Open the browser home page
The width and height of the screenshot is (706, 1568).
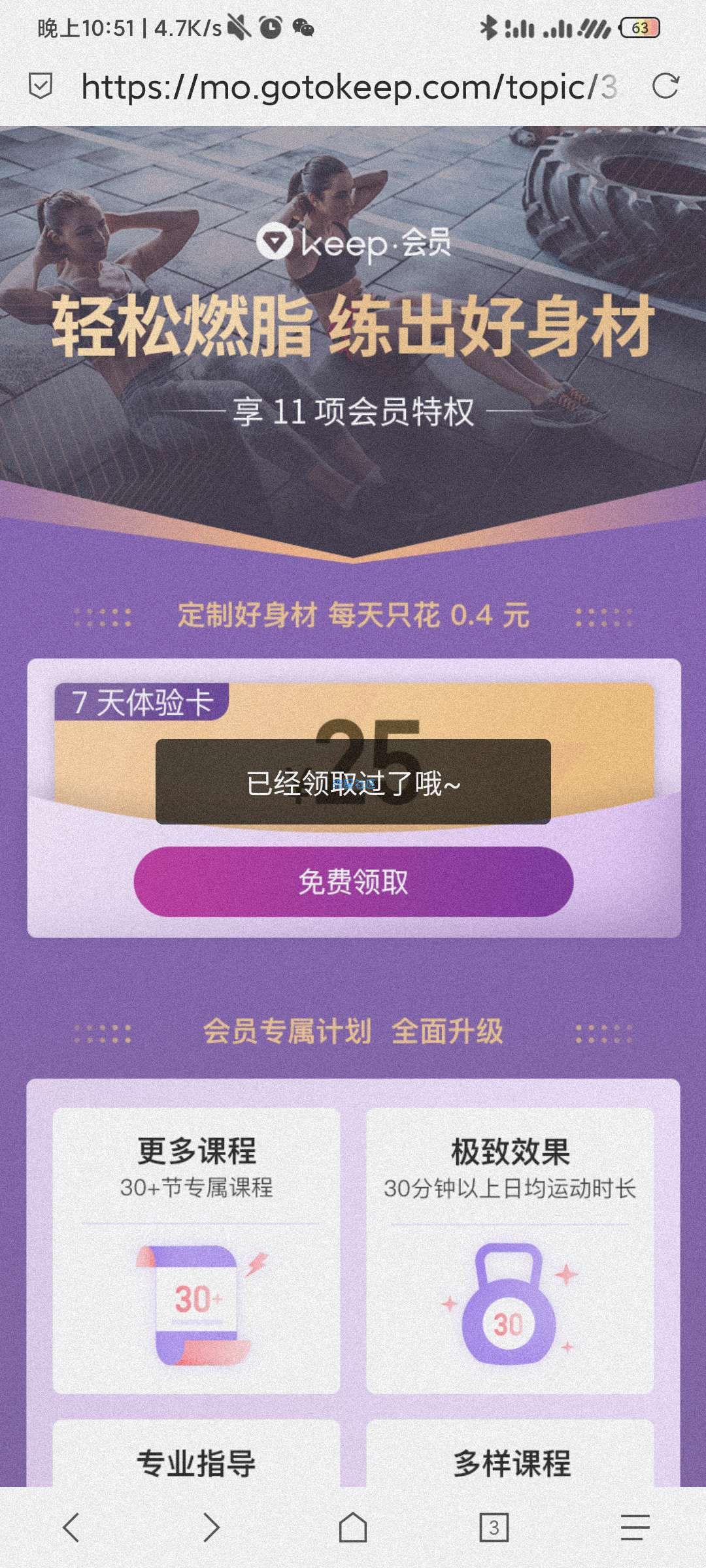pyautogui.click(x=353, y=1527)
